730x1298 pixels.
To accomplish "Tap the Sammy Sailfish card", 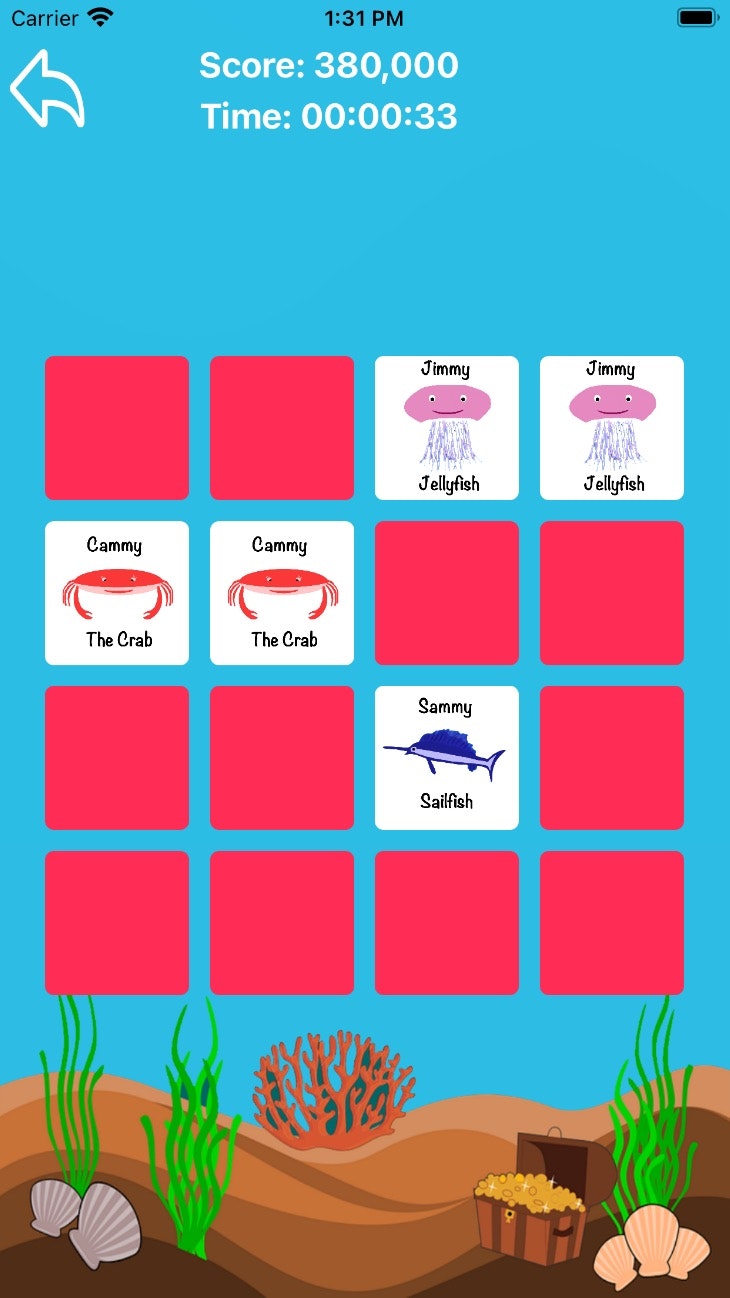I will (x=446, y=757).
